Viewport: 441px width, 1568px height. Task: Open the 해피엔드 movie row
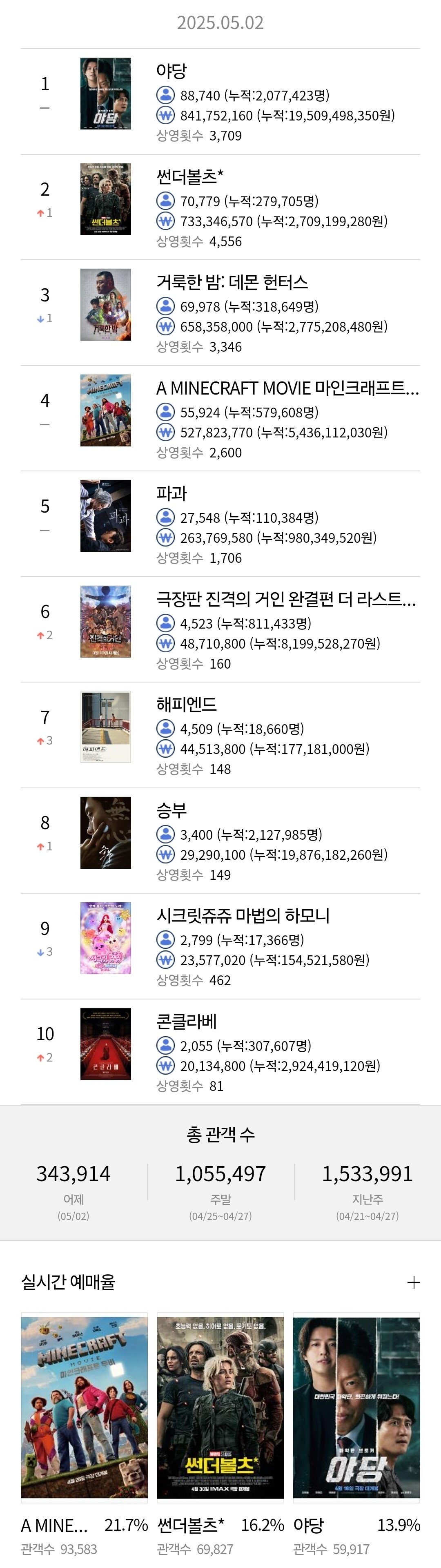pyautogui.click(x=220, y=735)
